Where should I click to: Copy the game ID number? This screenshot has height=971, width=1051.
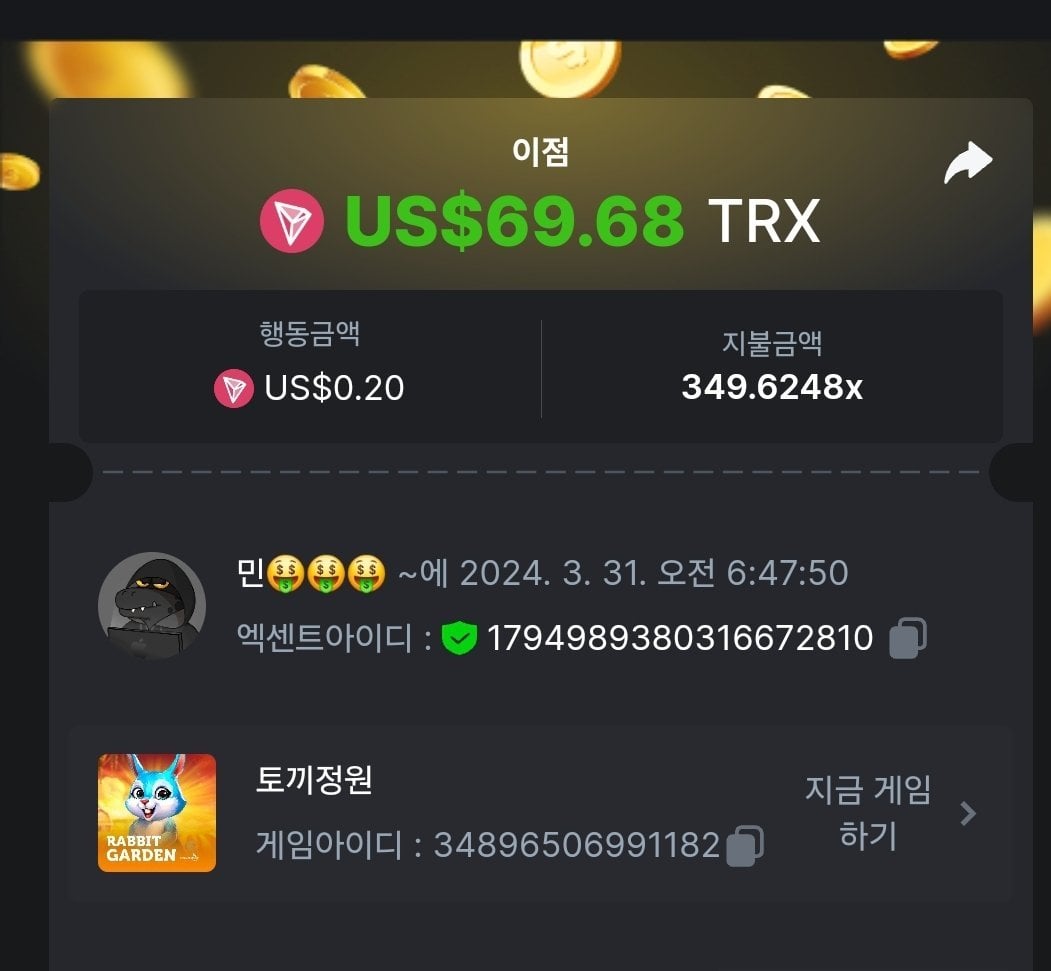coord(745,846)
